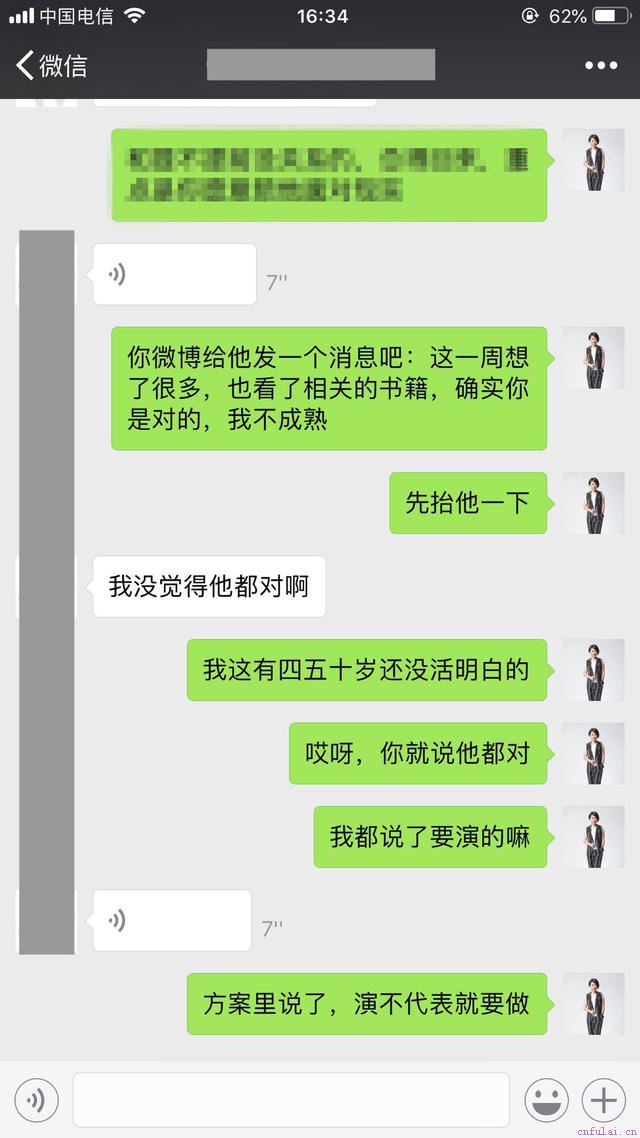Open the emoji sticker panel
This screenshot has width=640, height=1138.
(x=546, y=1100)
